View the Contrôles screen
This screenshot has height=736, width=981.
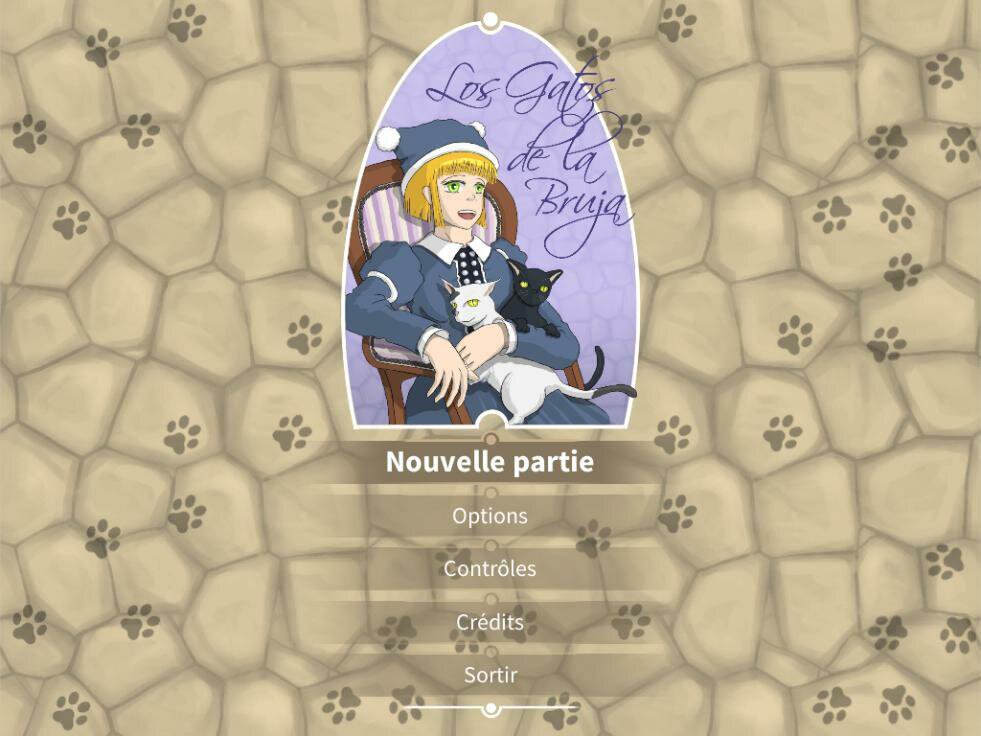coord(490,569)
